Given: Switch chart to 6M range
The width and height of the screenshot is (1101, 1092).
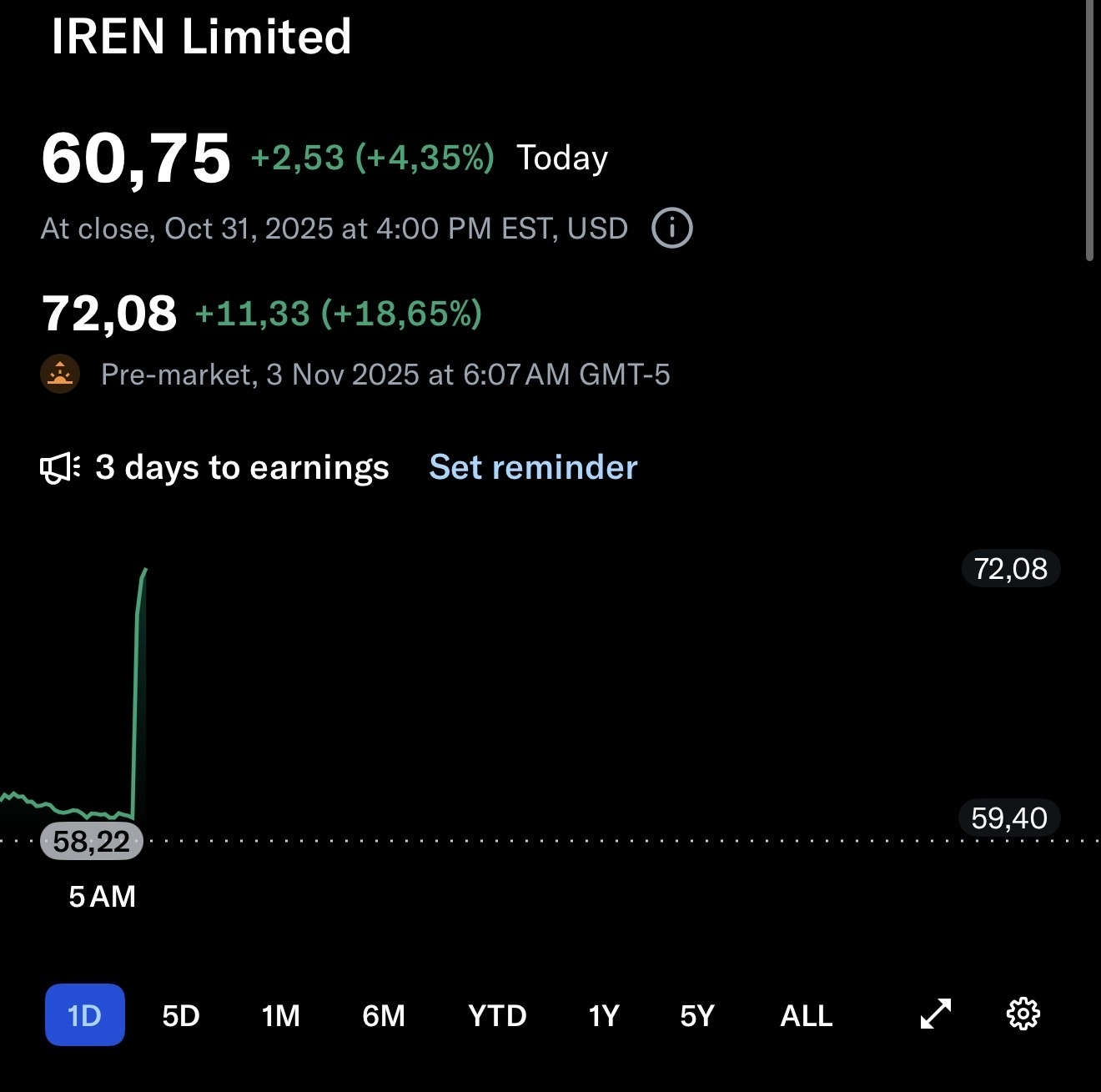Looking at the screenshot, I should [x=384, y=1015].
